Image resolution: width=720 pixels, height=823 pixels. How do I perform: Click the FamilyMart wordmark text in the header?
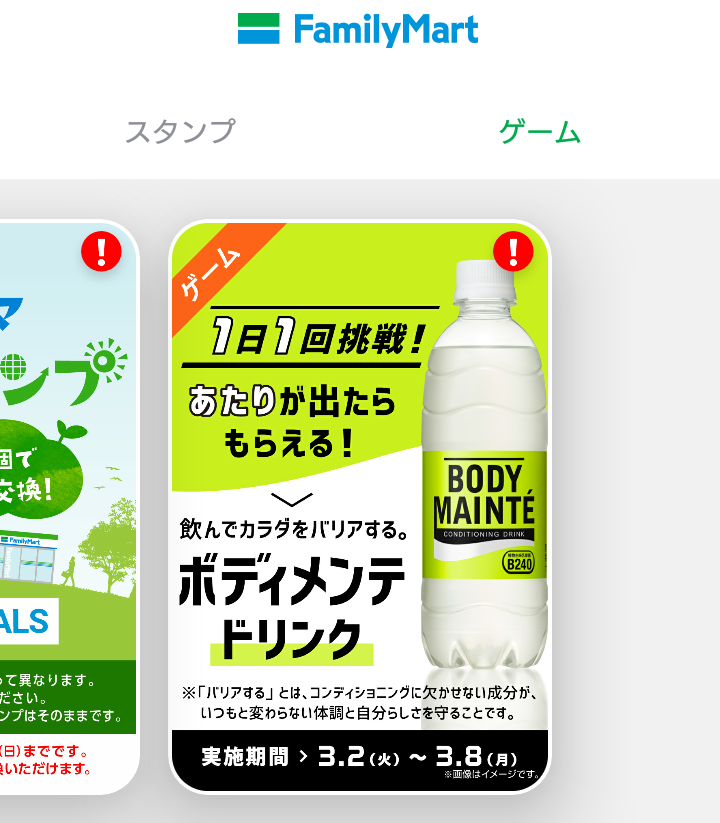[383, 27]
